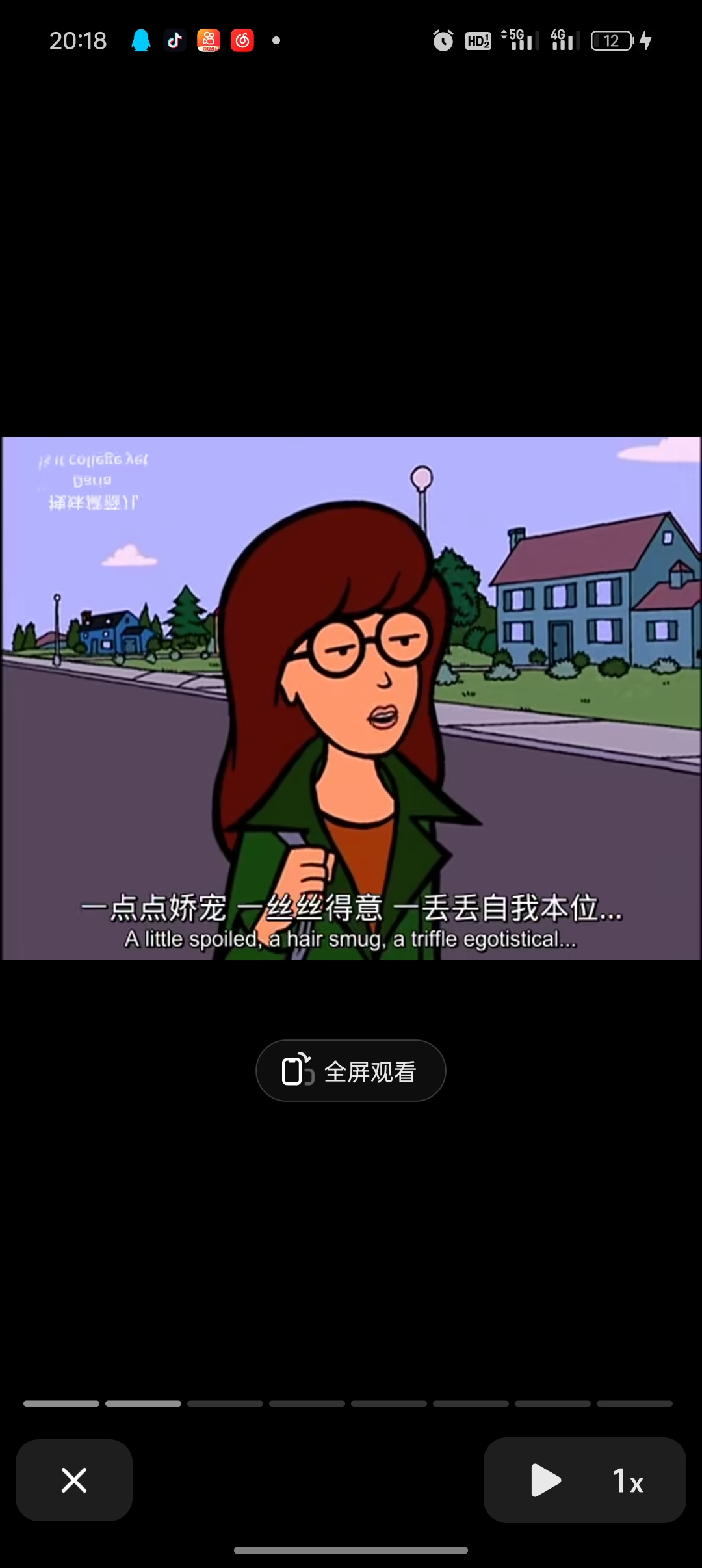Tap the battery indicator showing 12%
The height and width of the screenshot is (1568, 702).
610,40
